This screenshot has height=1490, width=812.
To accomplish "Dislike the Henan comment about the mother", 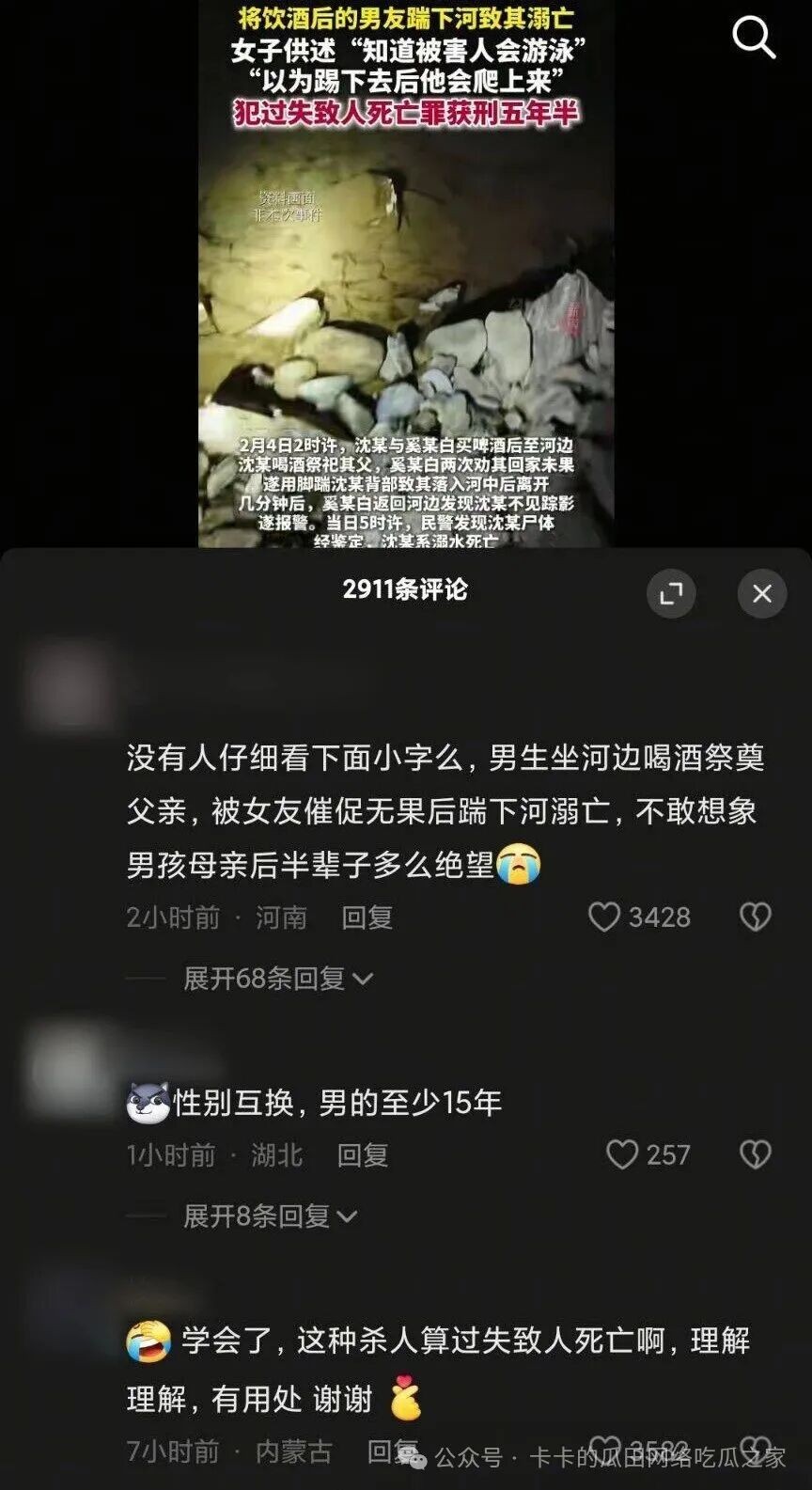I will (x=755, y=918).
